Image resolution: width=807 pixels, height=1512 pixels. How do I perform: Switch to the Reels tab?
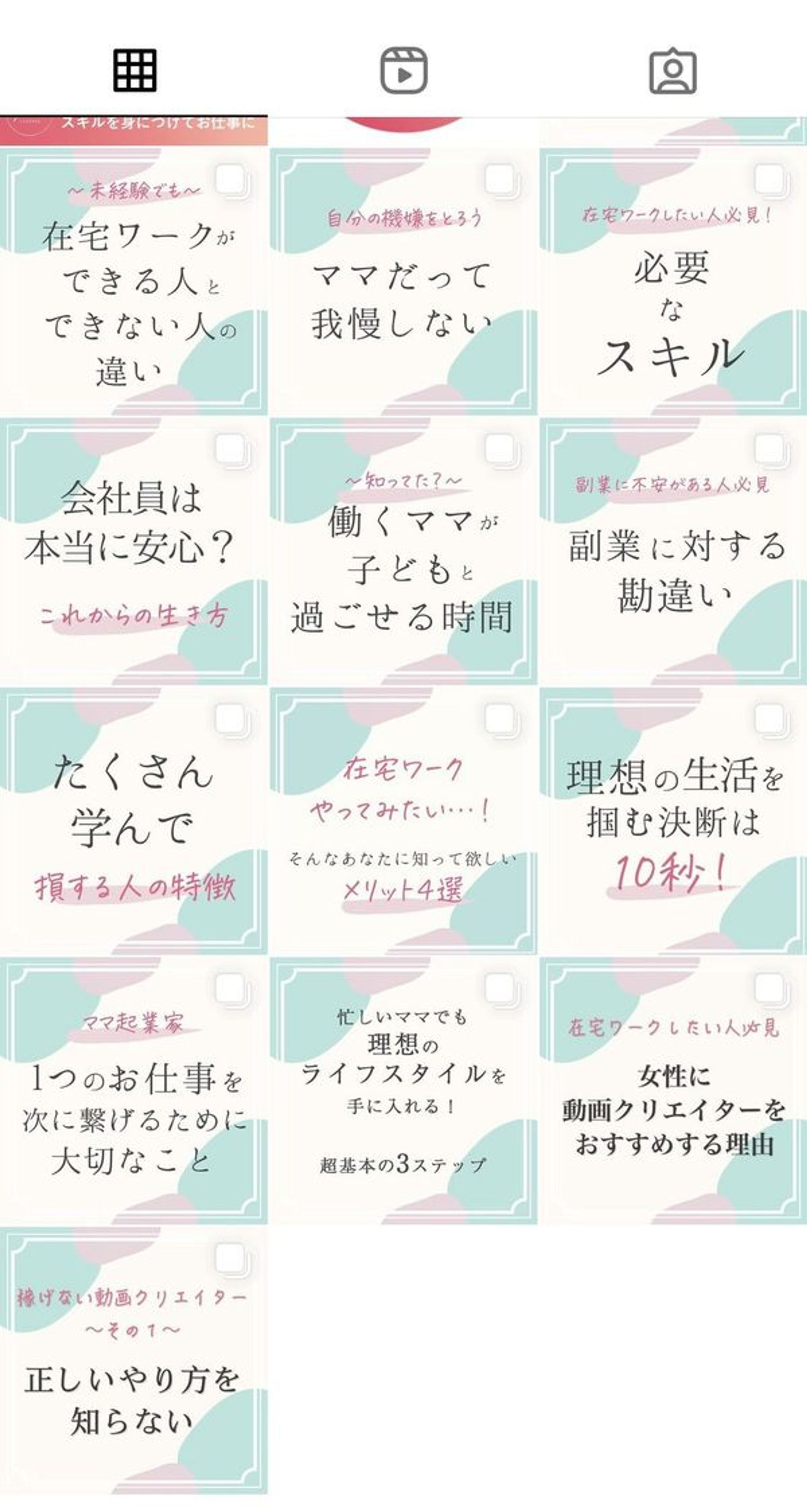[404, 71]
